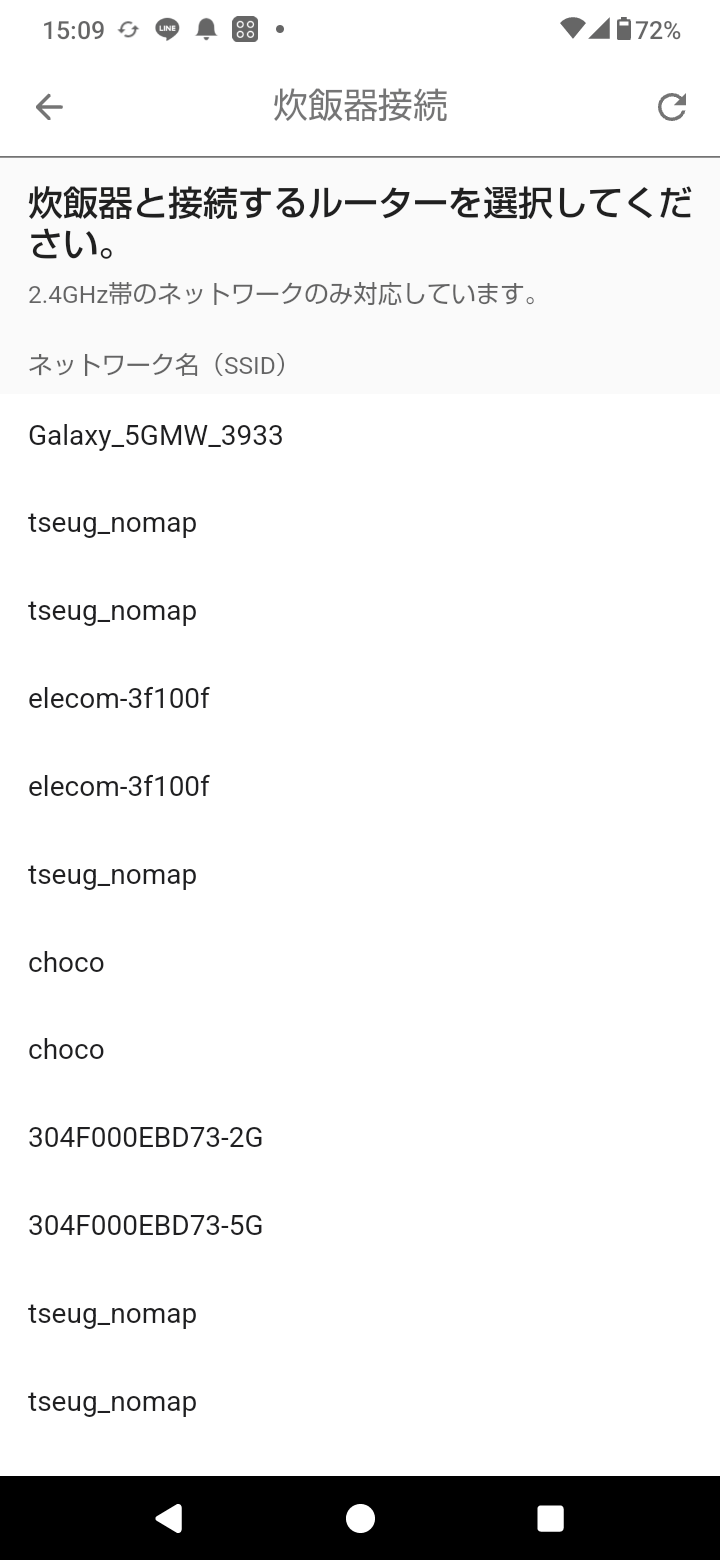Go back using the top-left arrow
This screenshot has width=720, height=1560.
click(48, 107)
